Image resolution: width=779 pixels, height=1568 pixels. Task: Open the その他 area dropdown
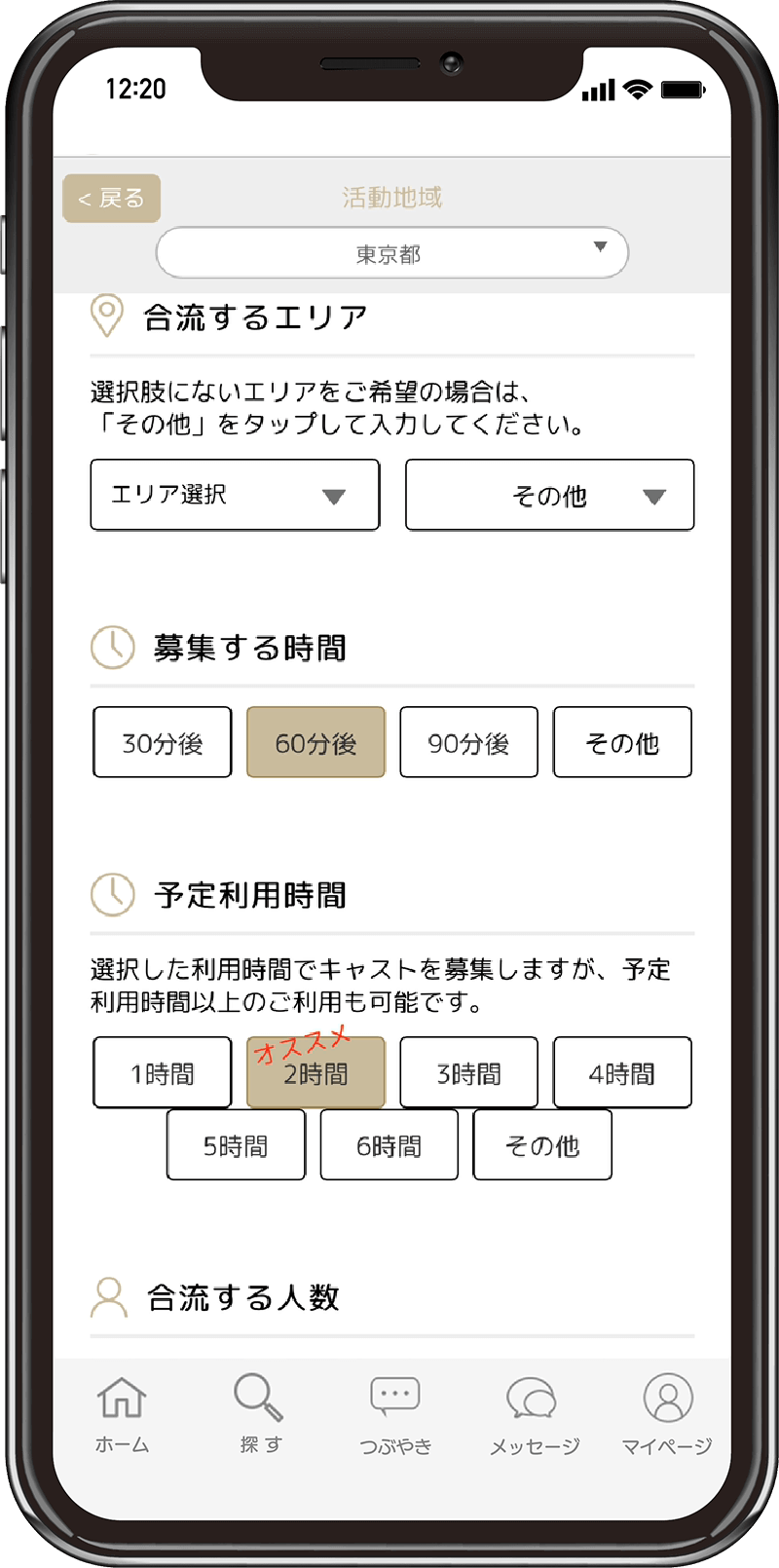pyautogui.click(x=549, y=495)
